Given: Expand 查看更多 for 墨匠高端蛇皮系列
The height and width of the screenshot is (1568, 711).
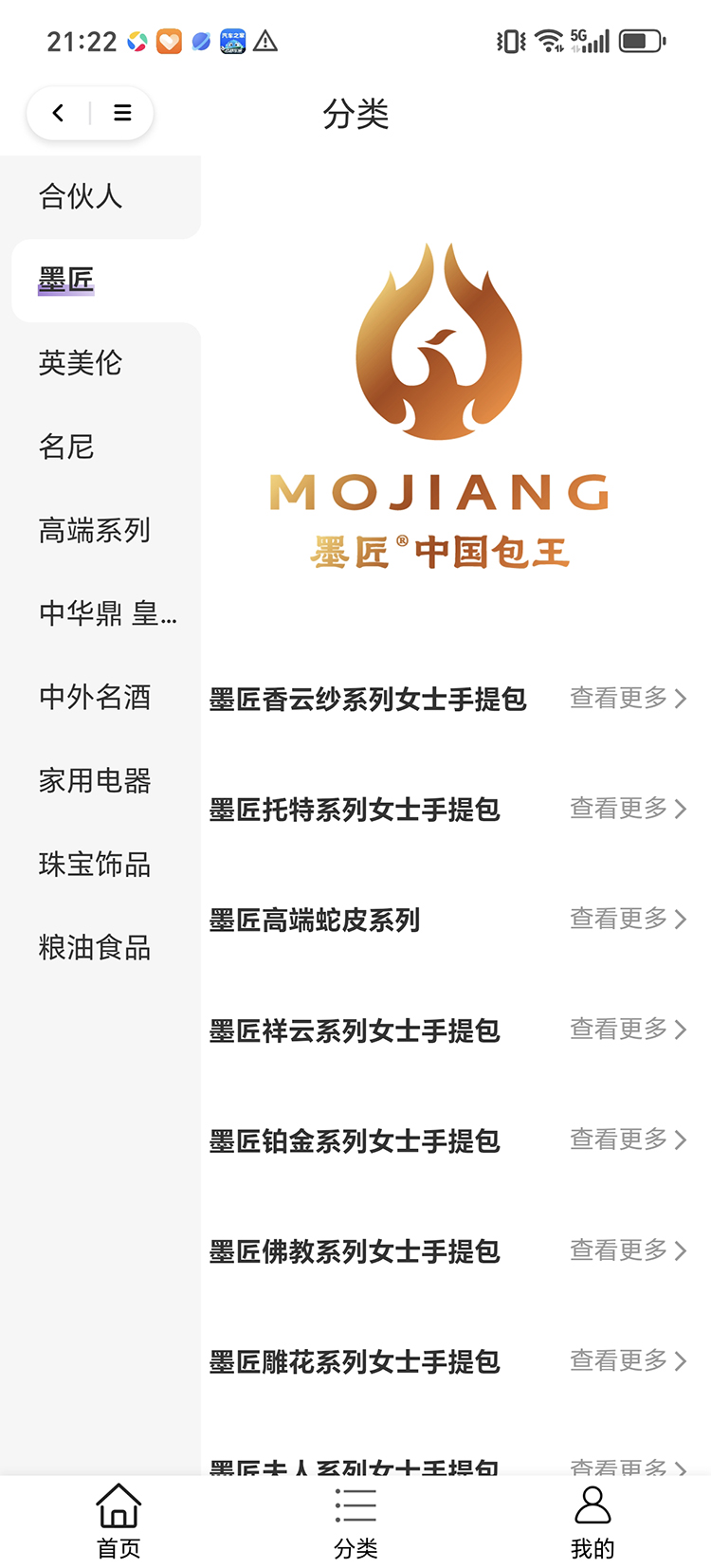Looking at the screenshot, I should (621, 918).
